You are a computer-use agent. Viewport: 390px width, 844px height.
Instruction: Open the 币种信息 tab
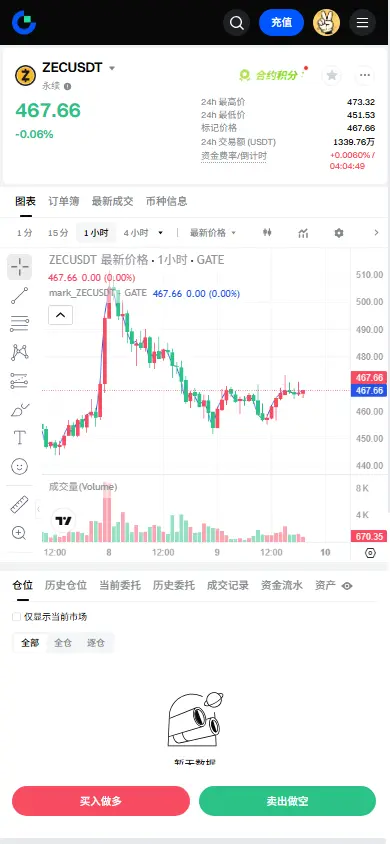coord(167,201)
